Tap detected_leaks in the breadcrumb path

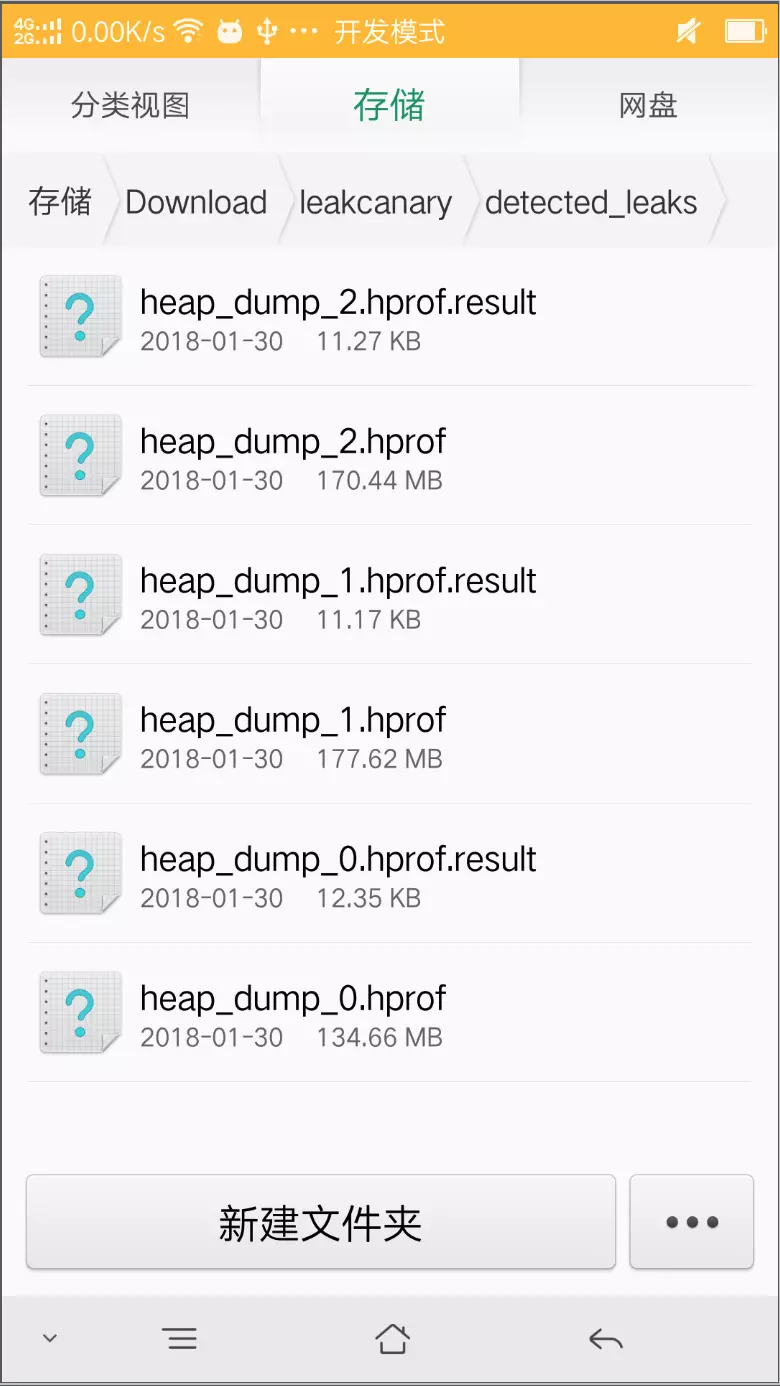(591, 202)
